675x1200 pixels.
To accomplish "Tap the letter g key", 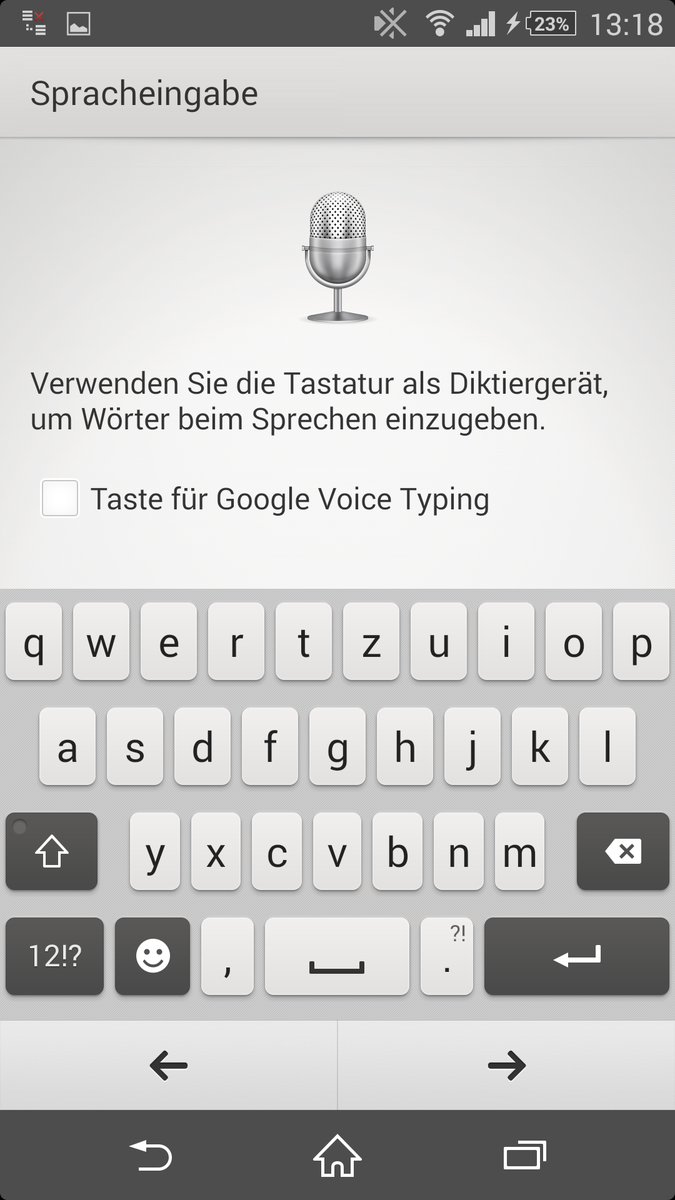I will pos(337,748).
